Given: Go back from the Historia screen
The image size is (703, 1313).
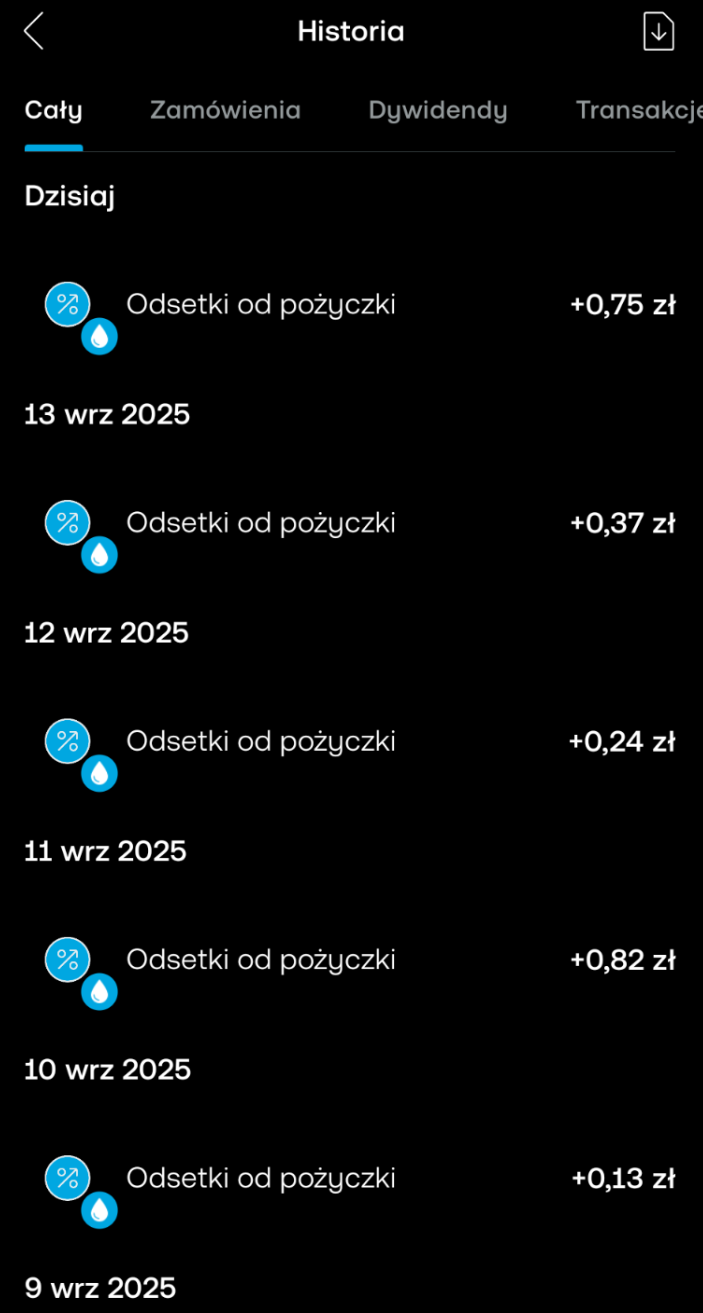Looking at the screenshot, I should coord(34,31).
